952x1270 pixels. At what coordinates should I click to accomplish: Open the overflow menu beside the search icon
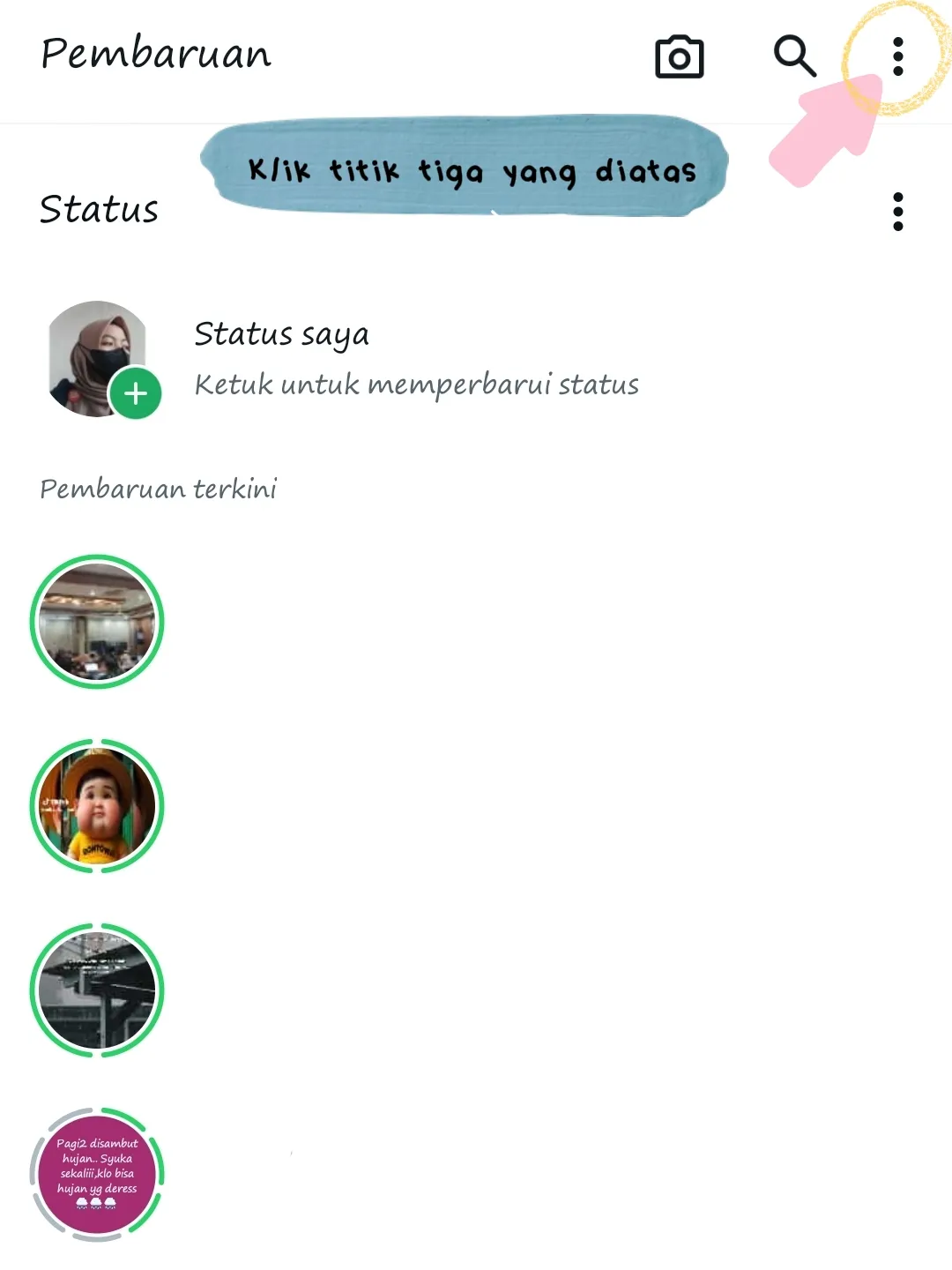[x=897, y=56]
